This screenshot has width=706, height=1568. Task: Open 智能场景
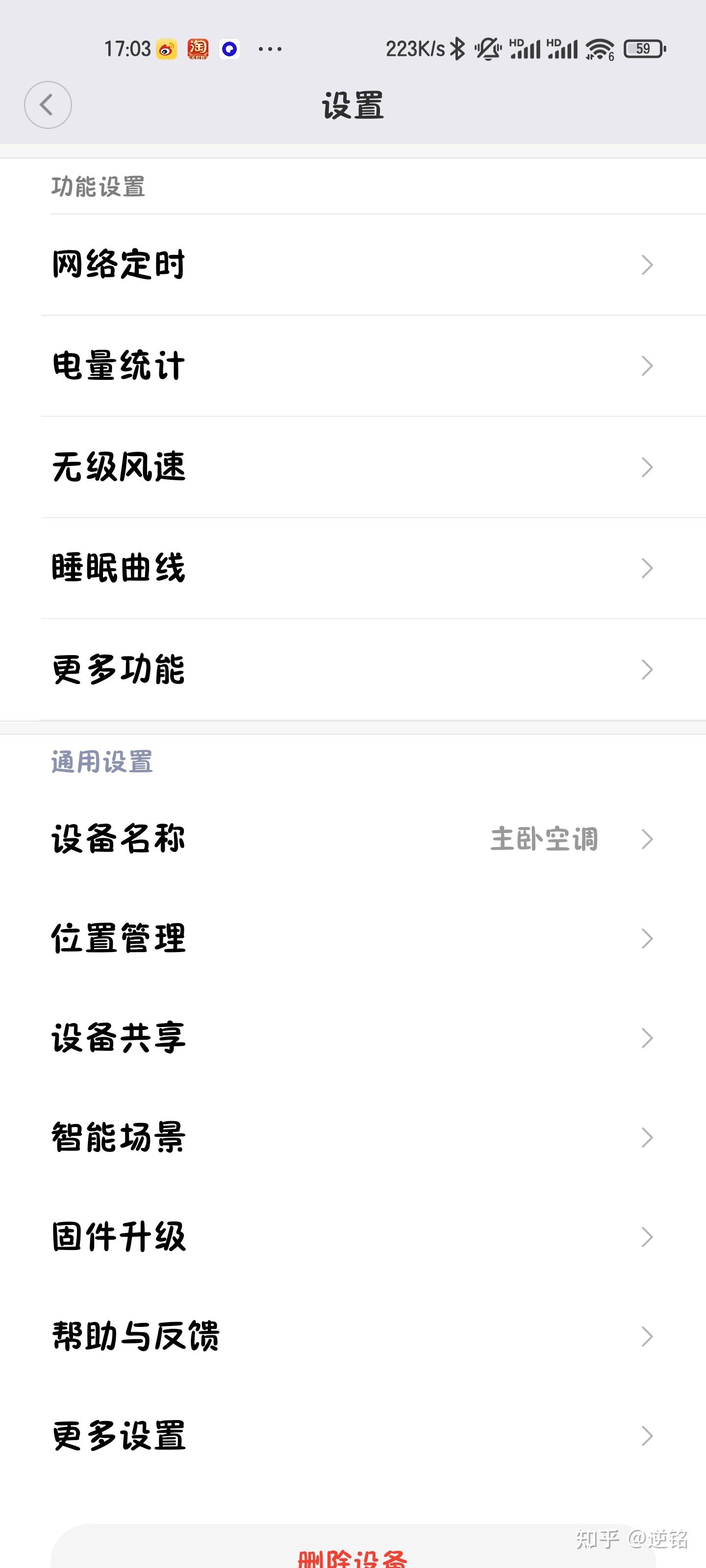pos(353,1137)
